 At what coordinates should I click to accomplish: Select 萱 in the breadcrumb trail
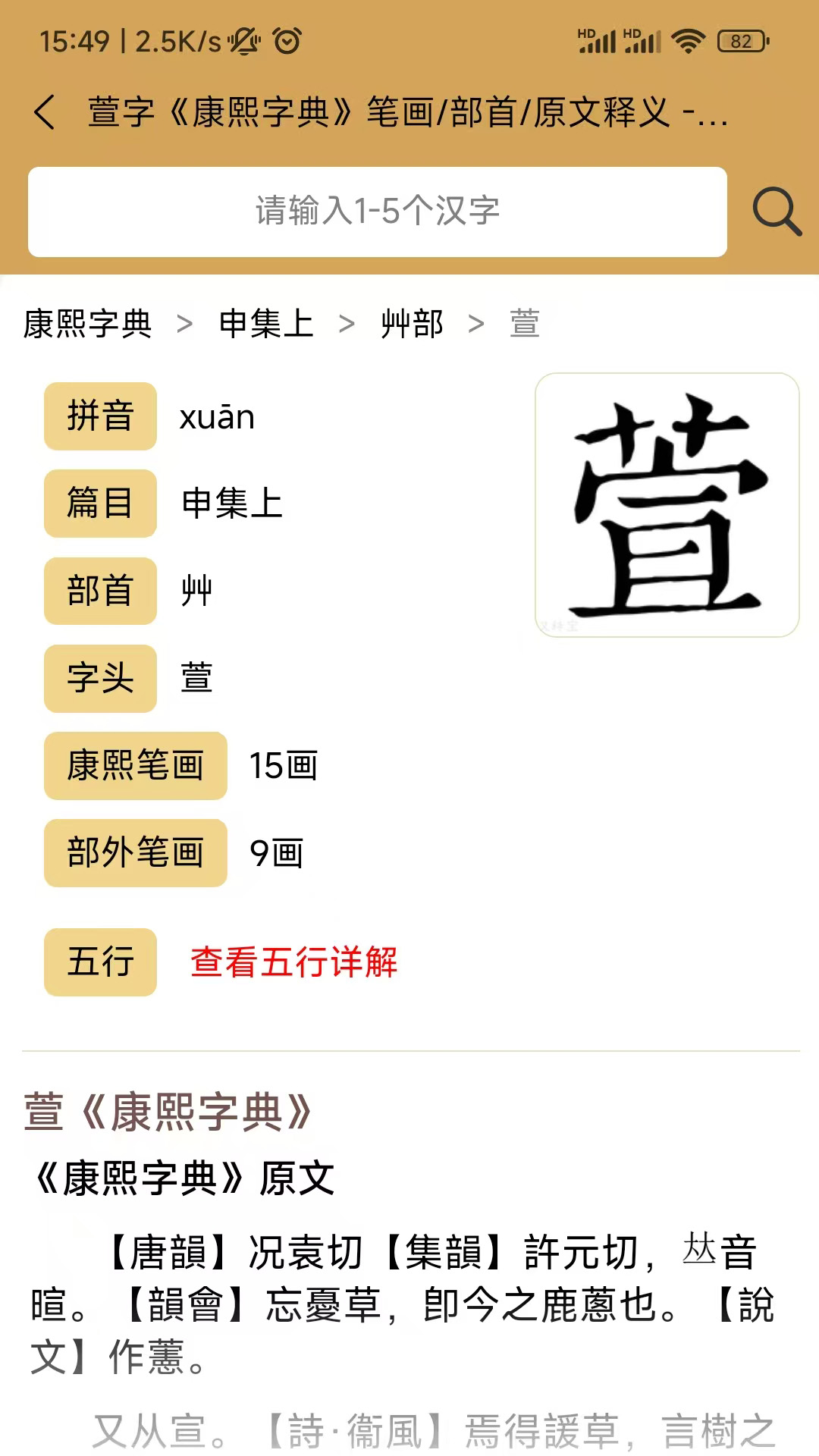click(525, 324)
